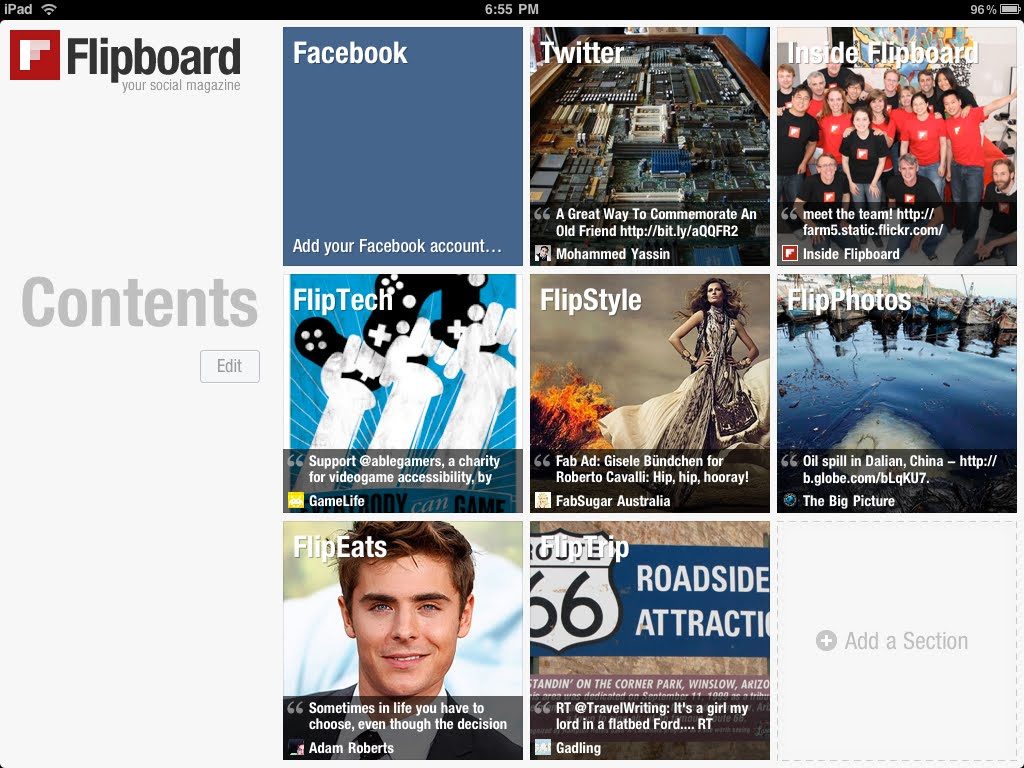Open the FlipEats section tile

pyautogui.click(x=403, y=640)
